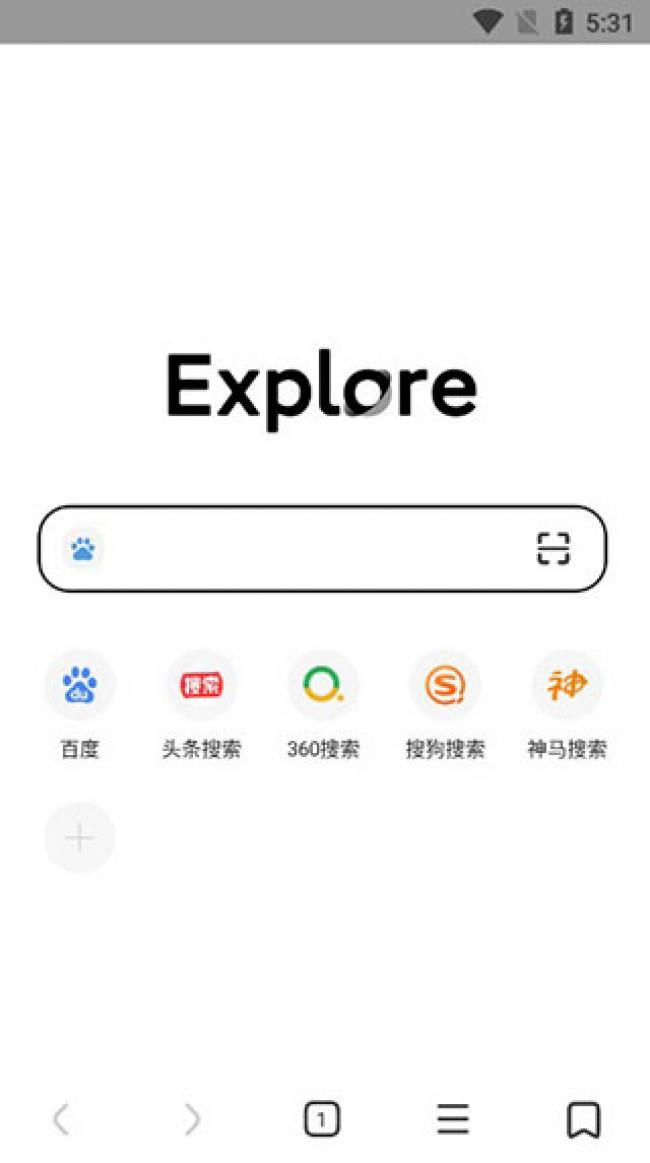Screen dimensions: 650x1163
Task: Open bookmarks from the bottom bar
Action: click(583, 1119)
